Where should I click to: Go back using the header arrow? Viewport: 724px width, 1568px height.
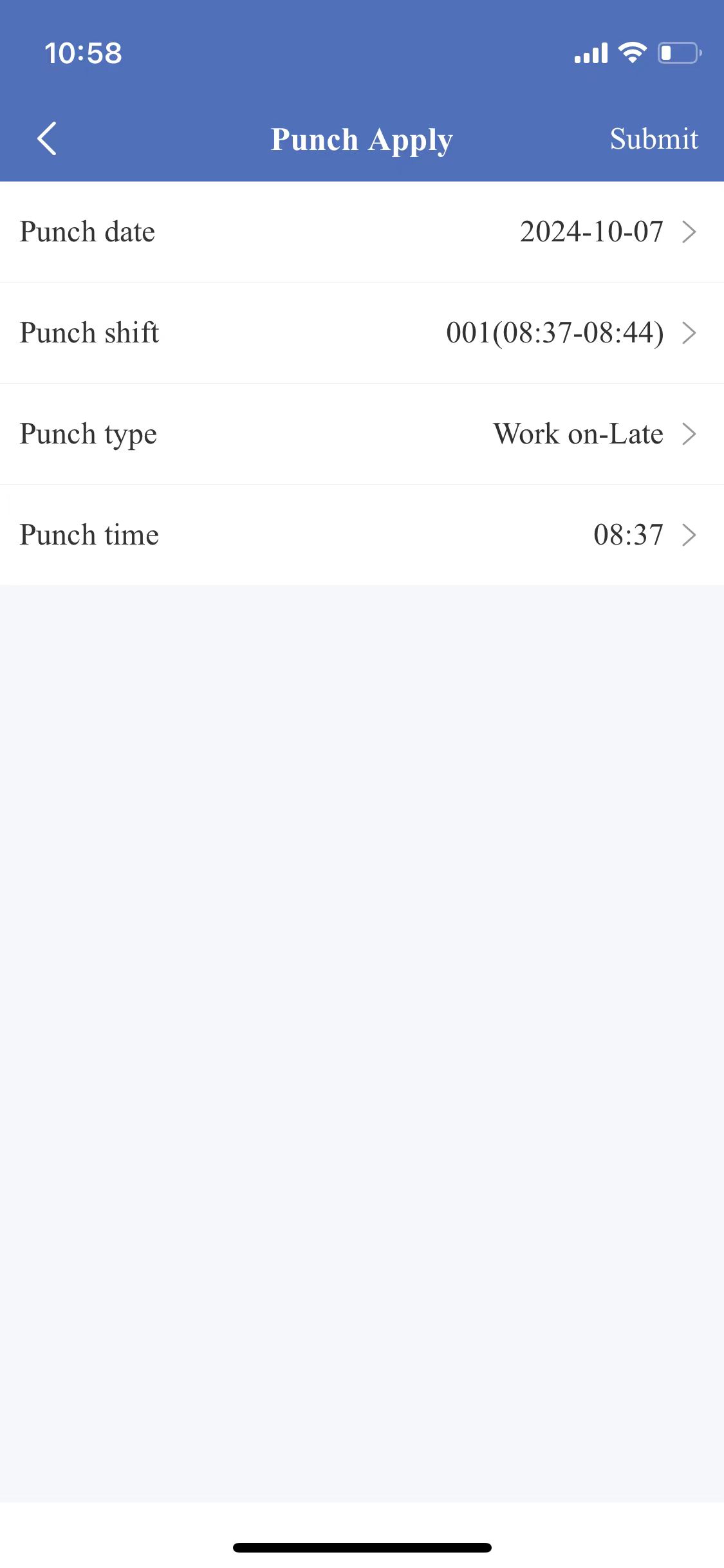tap(47, 138)
